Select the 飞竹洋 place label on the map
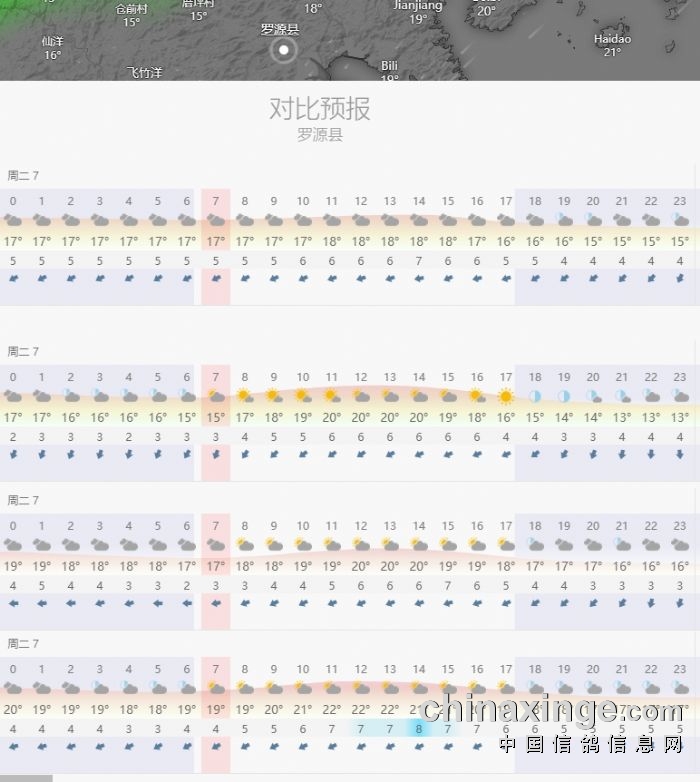 (x=144, y=72)
